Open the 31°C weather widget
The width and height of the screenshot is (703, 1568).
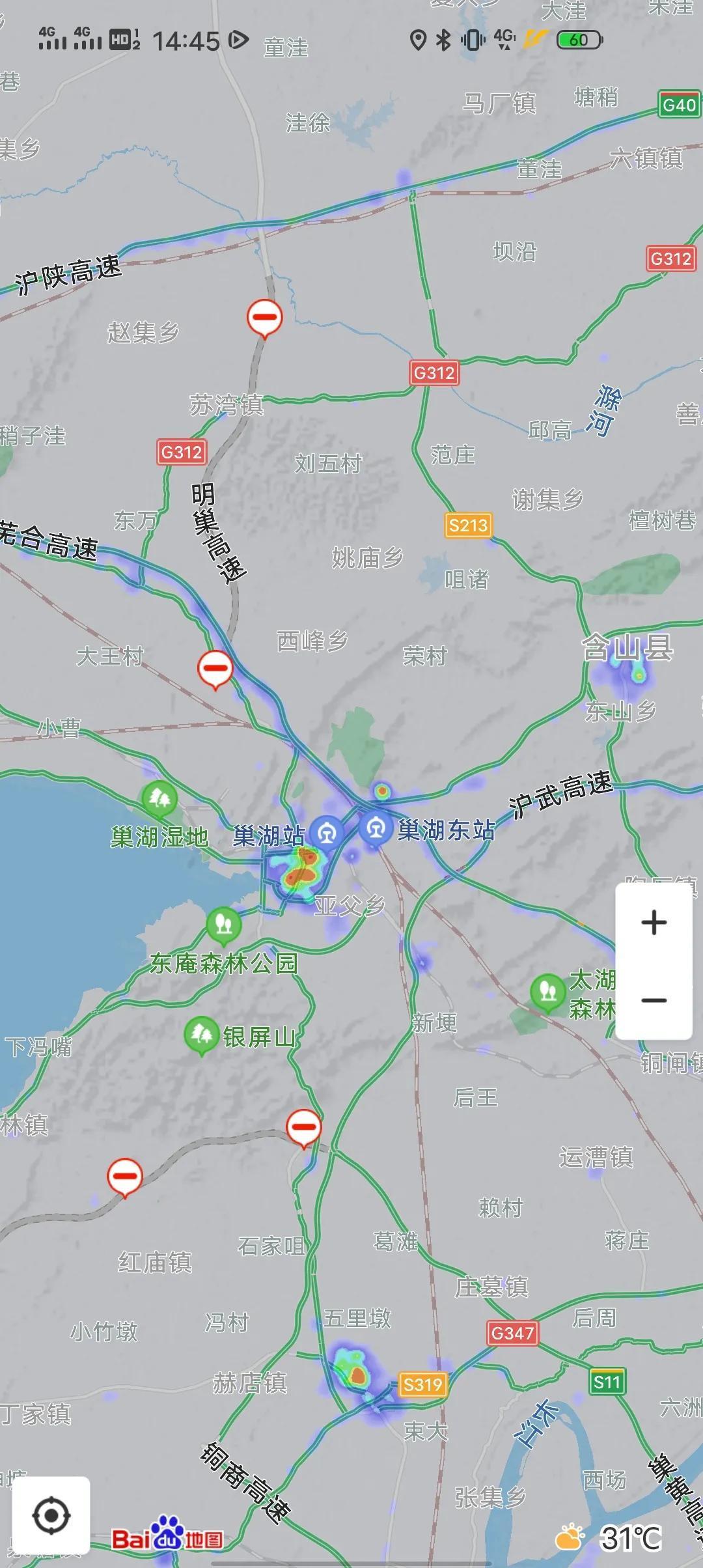pos(610,1538)
